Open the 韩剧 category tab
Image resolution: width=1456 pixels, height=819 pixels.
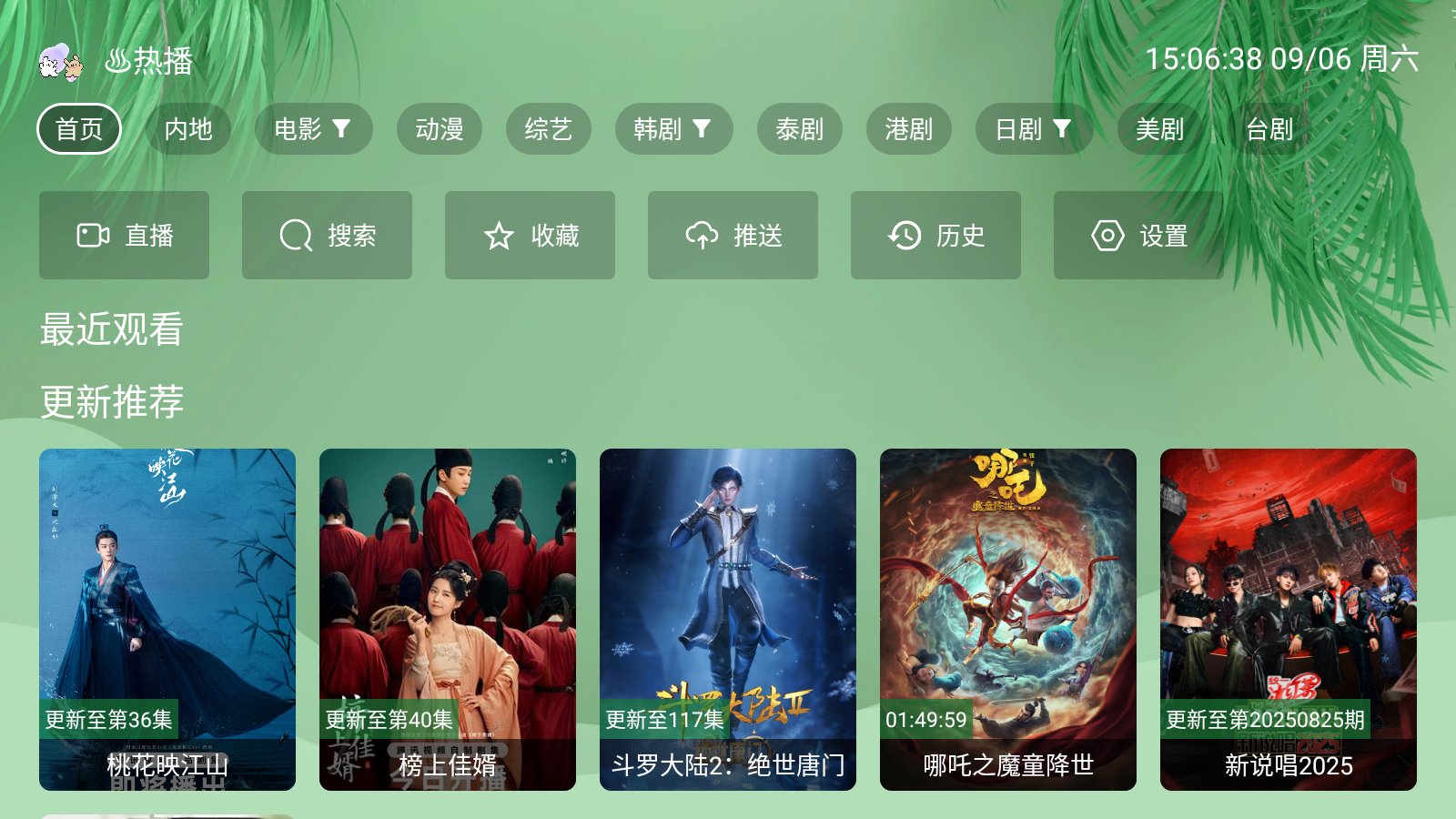coord(673,129)
